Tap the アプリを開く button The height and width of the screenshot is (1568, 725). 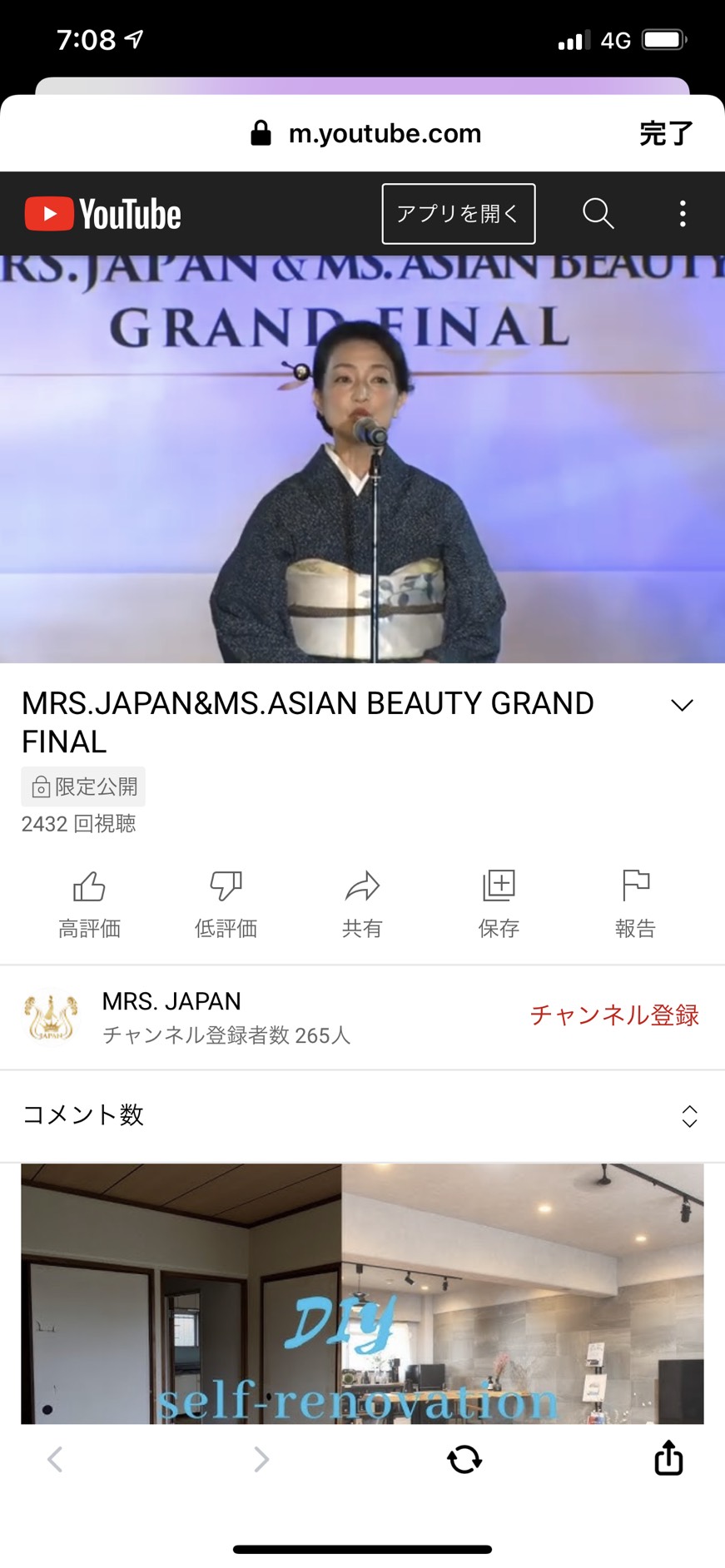pos(459,214)
